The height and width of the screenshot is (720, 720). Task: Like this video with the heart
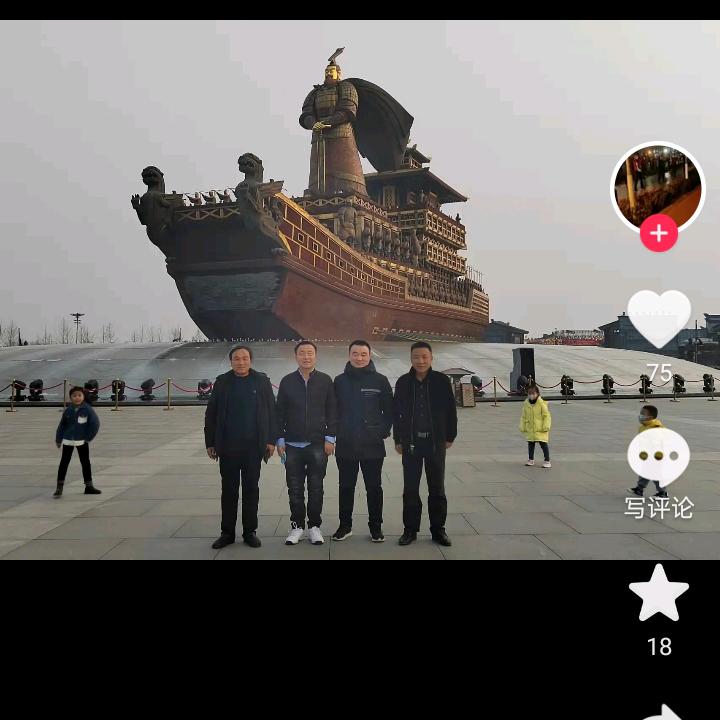coord(658,319)
